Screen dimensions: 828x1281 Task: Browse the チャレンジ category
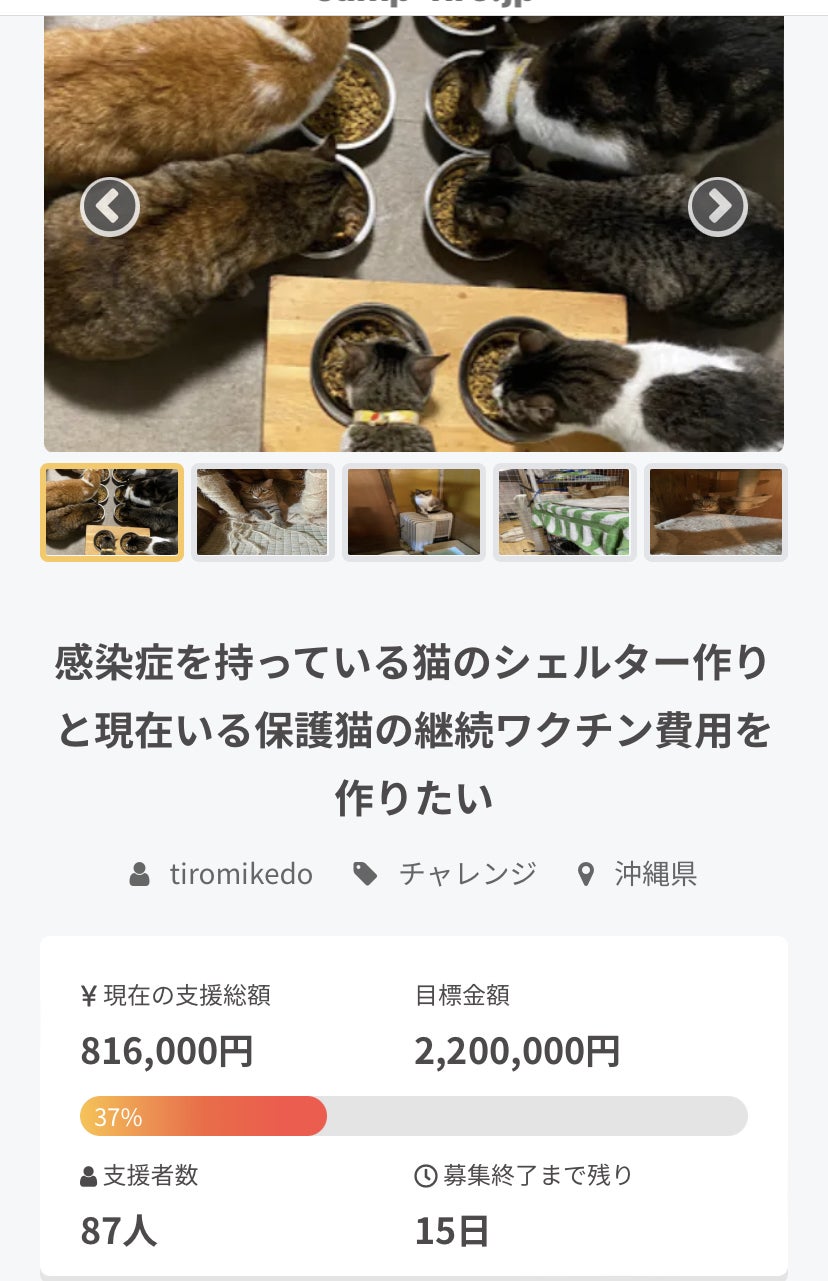tap(467, 874)
